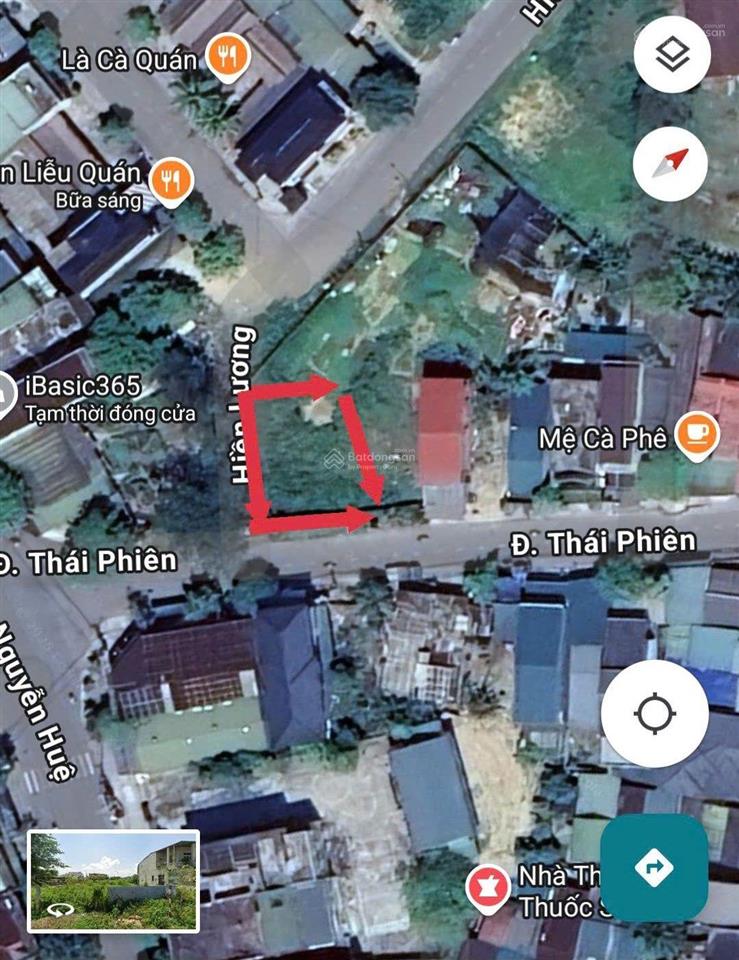This screenshot has height=960, width=739.
Task: Select the Mẹ Cà Phê cafe marker
Action: pos(697,436)
